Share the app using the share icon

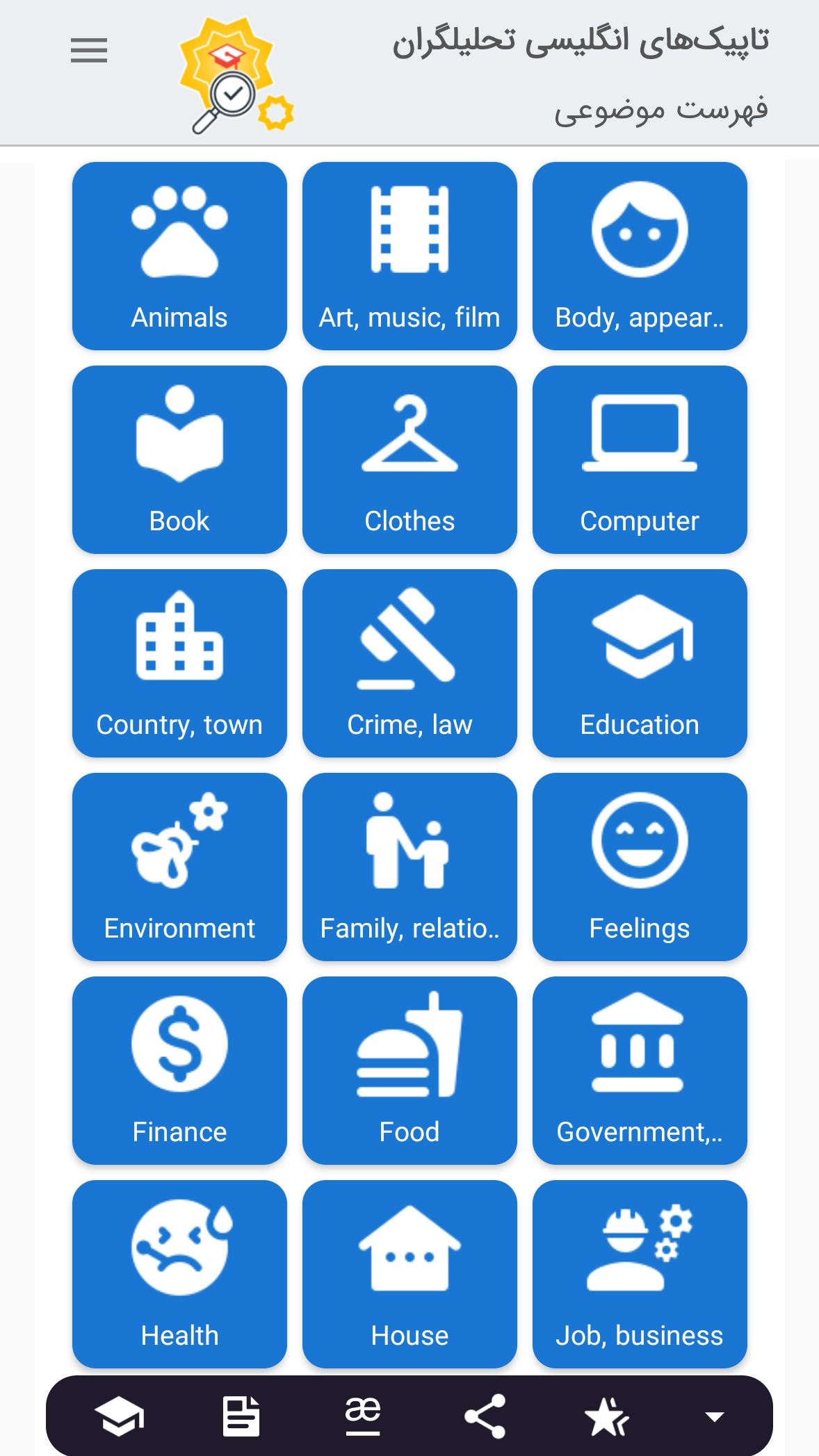click(x=485, y=1416)
